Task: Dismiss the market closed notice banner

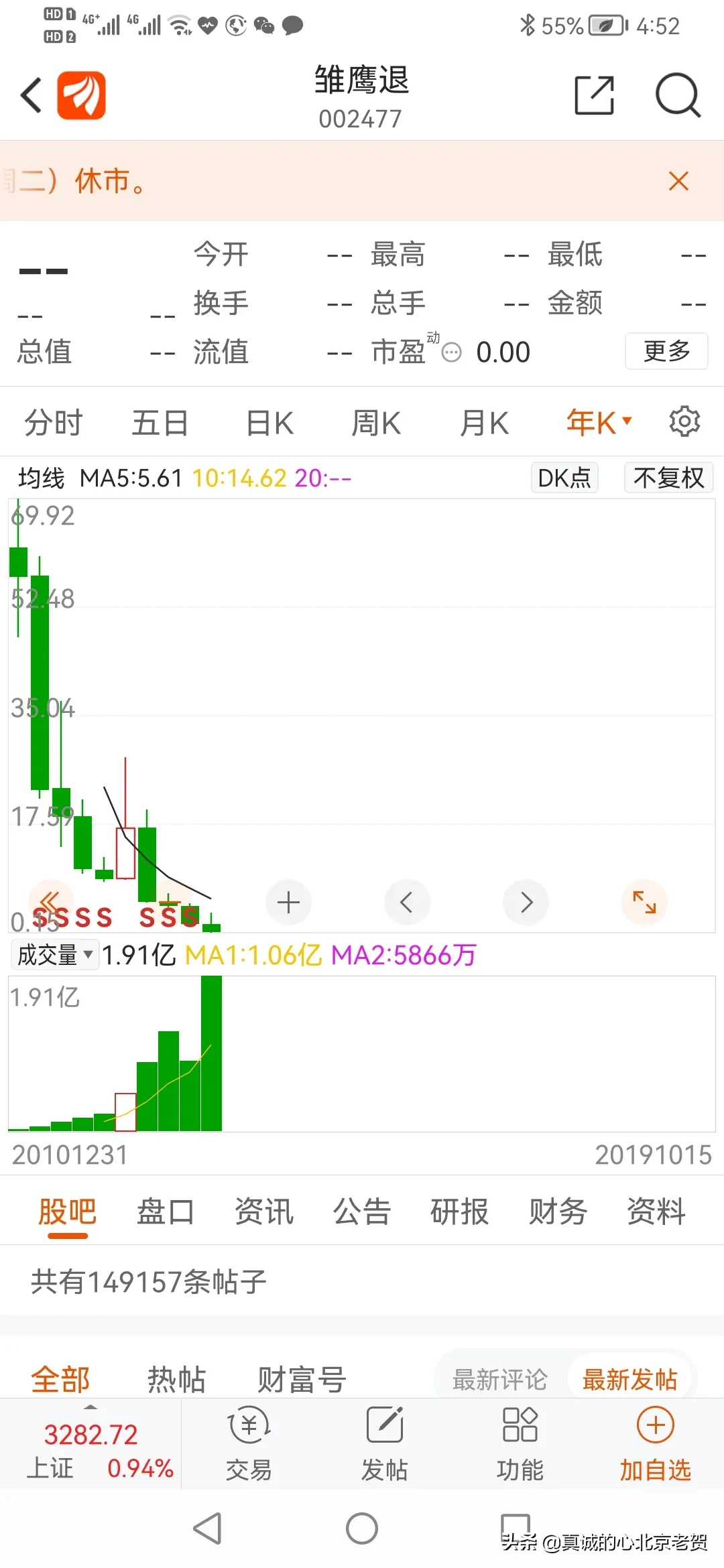Action: click(678, 181)
